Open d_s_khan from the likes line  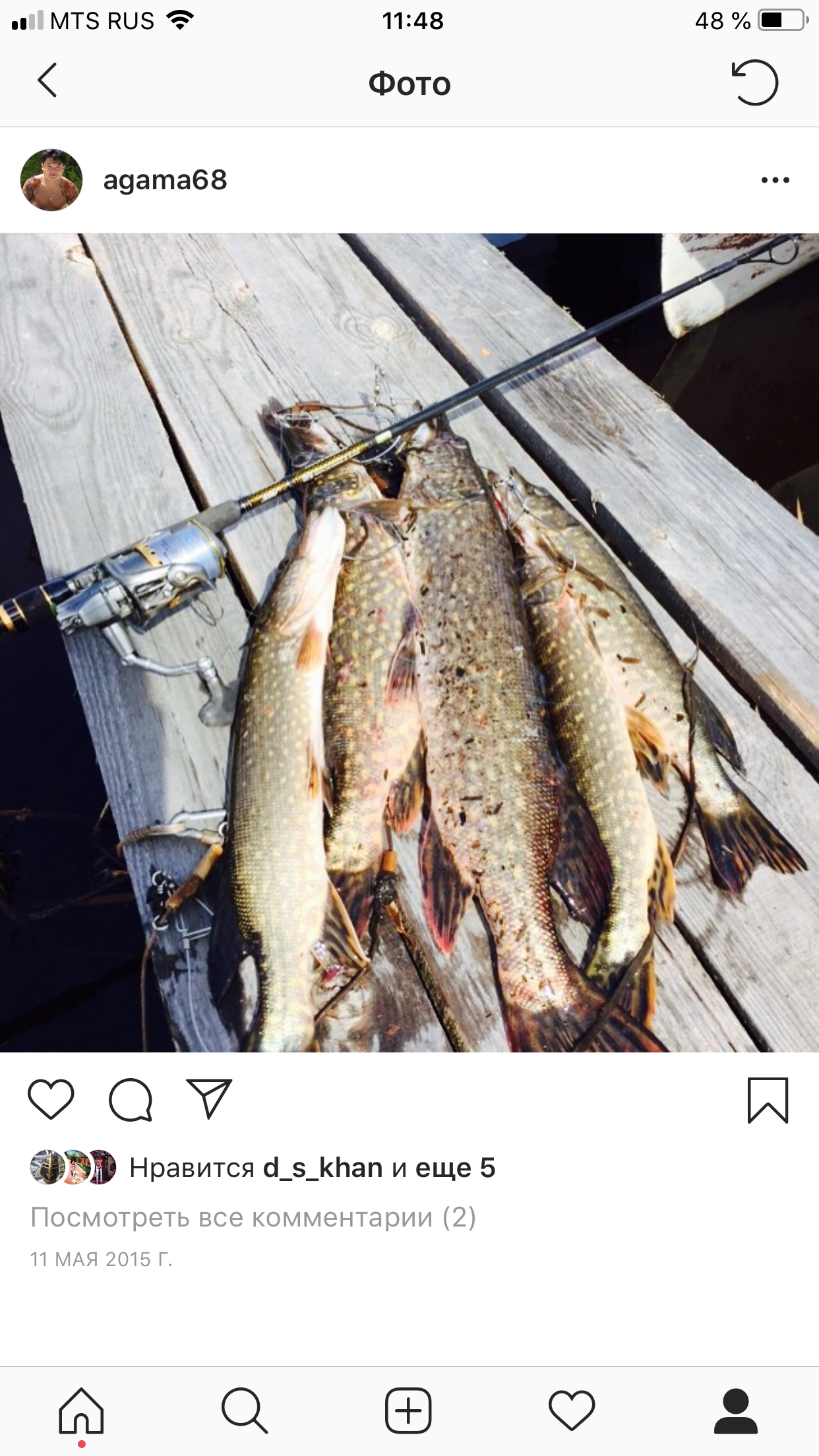[x=322, y=1168]
